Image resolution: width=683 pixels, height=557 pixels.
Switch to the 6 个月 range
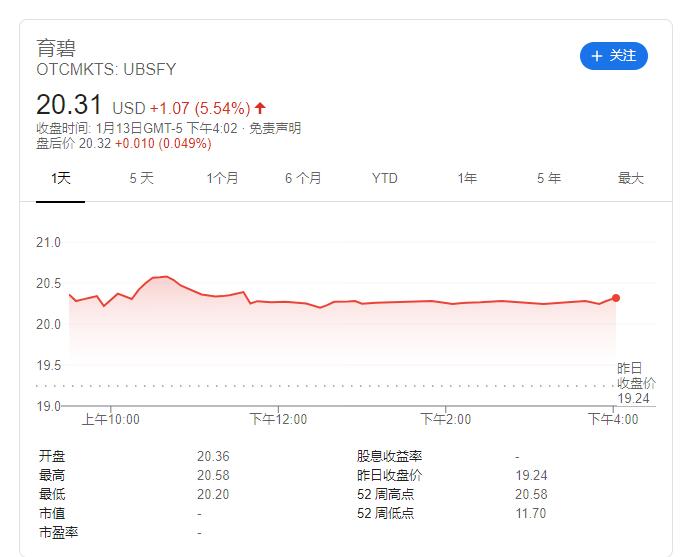click(x=303, y=178)
